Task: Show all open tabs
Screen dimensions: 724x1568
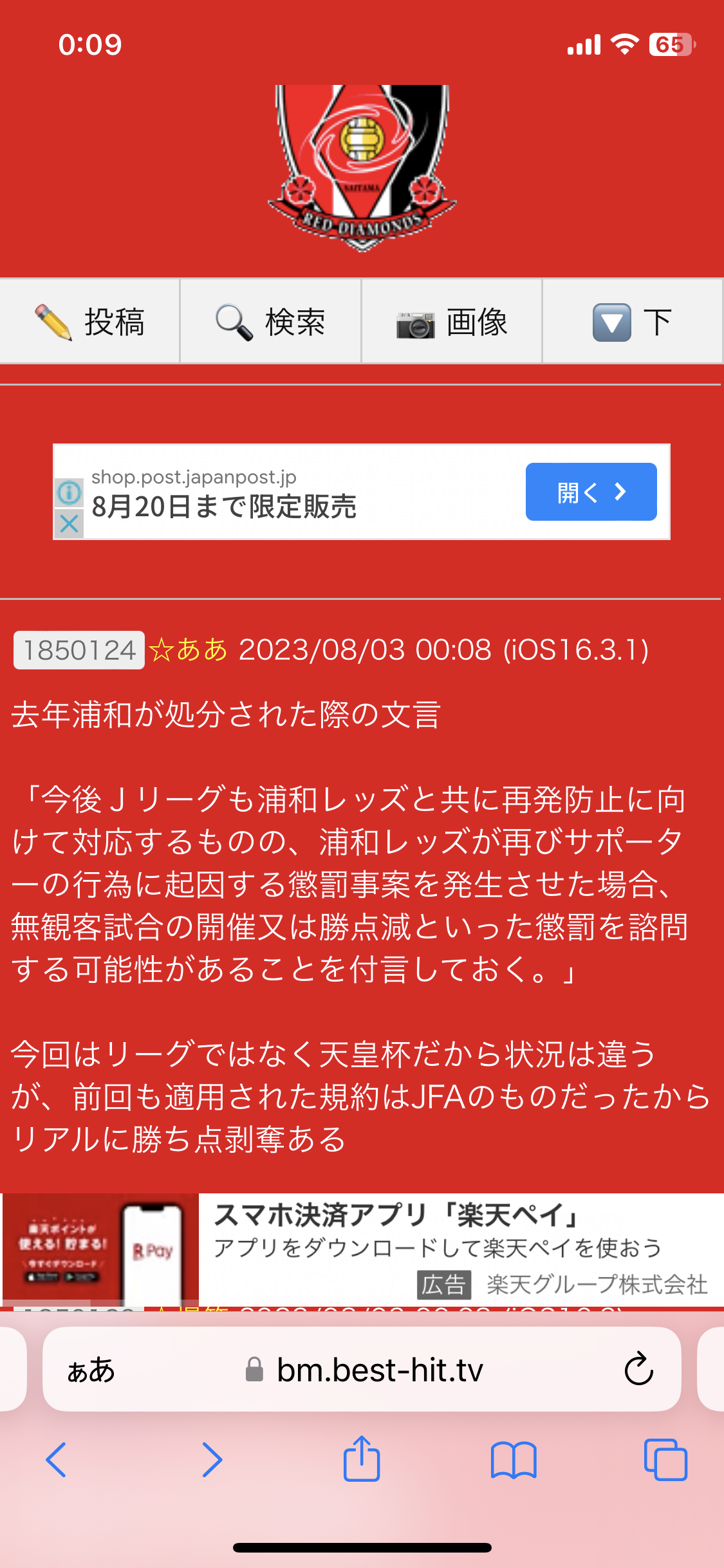Action: [665, 1460]
